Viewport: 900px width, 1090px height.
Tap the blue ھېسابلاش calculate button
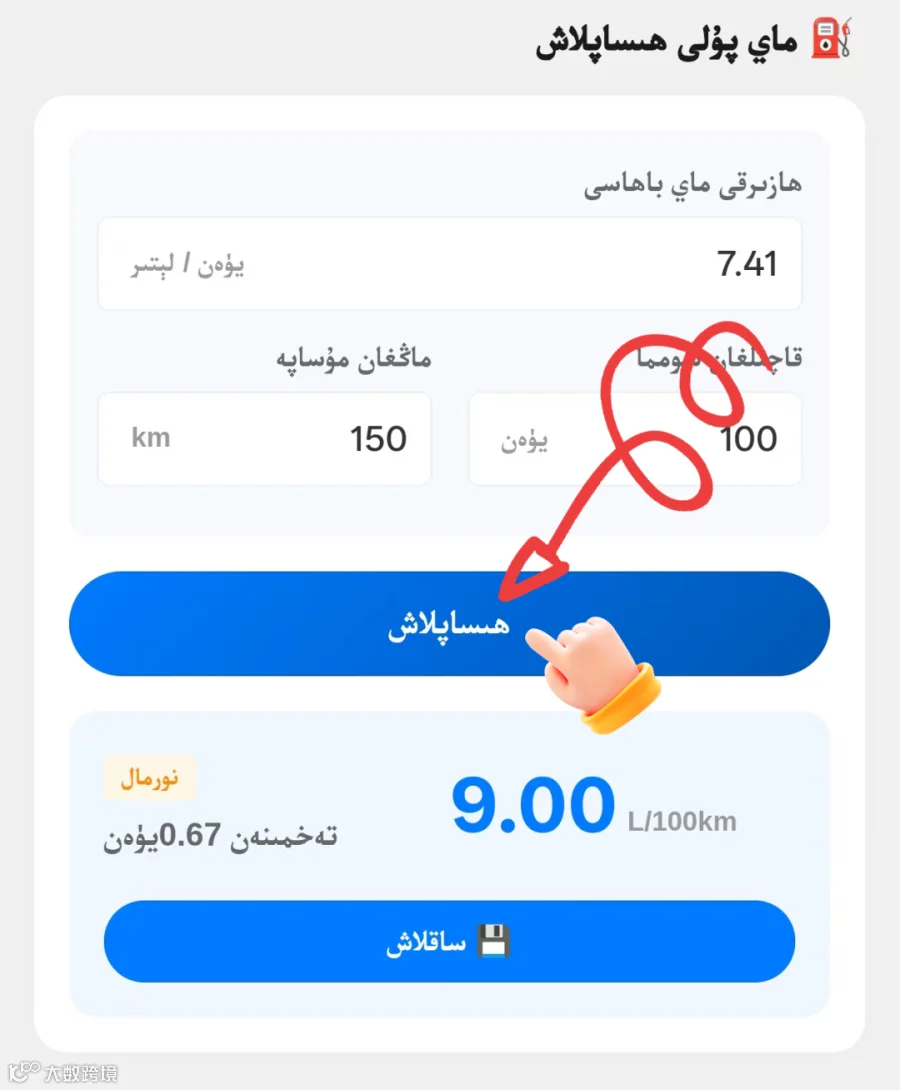click(449, 624)
